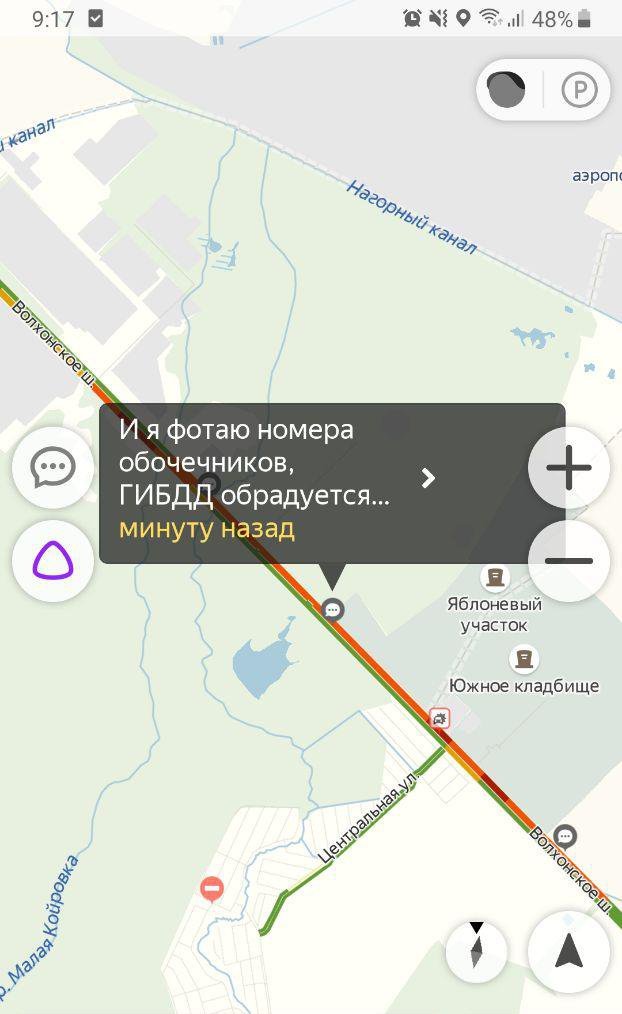Select Яблоневый участок place marker
Image resolution: width=622 pixels, height=1014 pixels.
pyautogui.click(x=494, y=578)
